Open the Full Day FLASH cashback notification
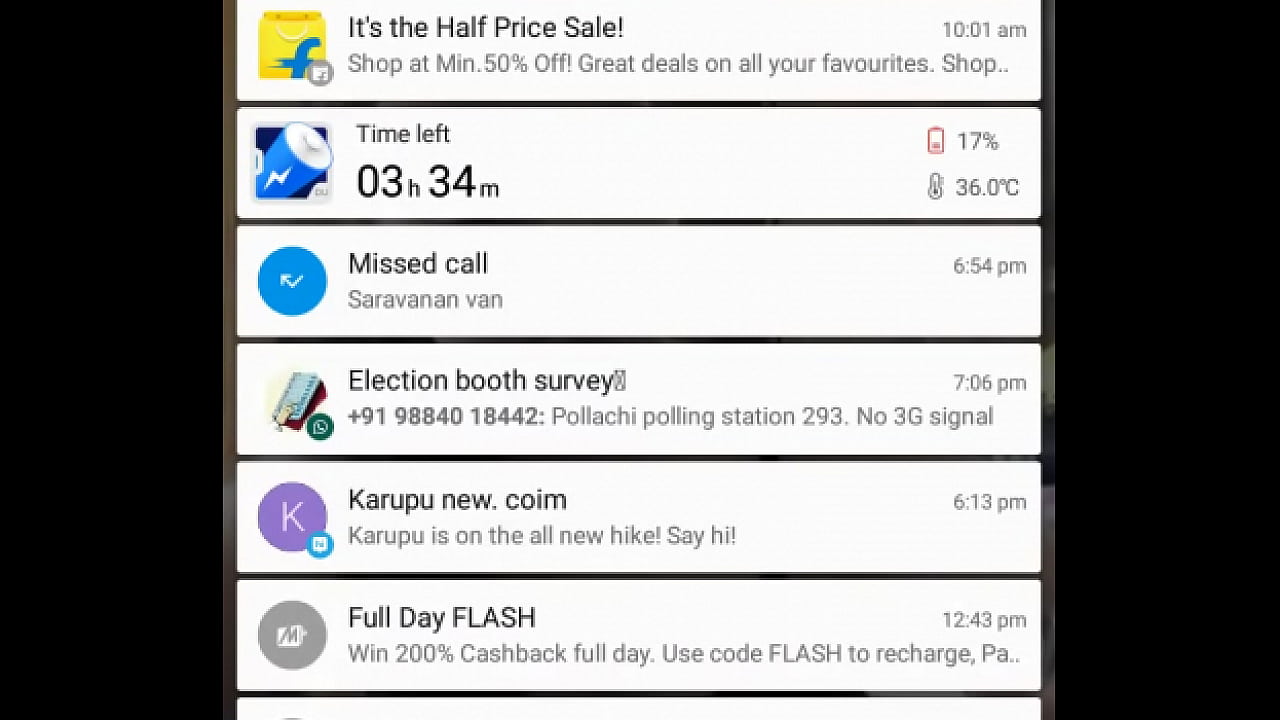Screen dimensions: 1280x720 click(638, 635)
